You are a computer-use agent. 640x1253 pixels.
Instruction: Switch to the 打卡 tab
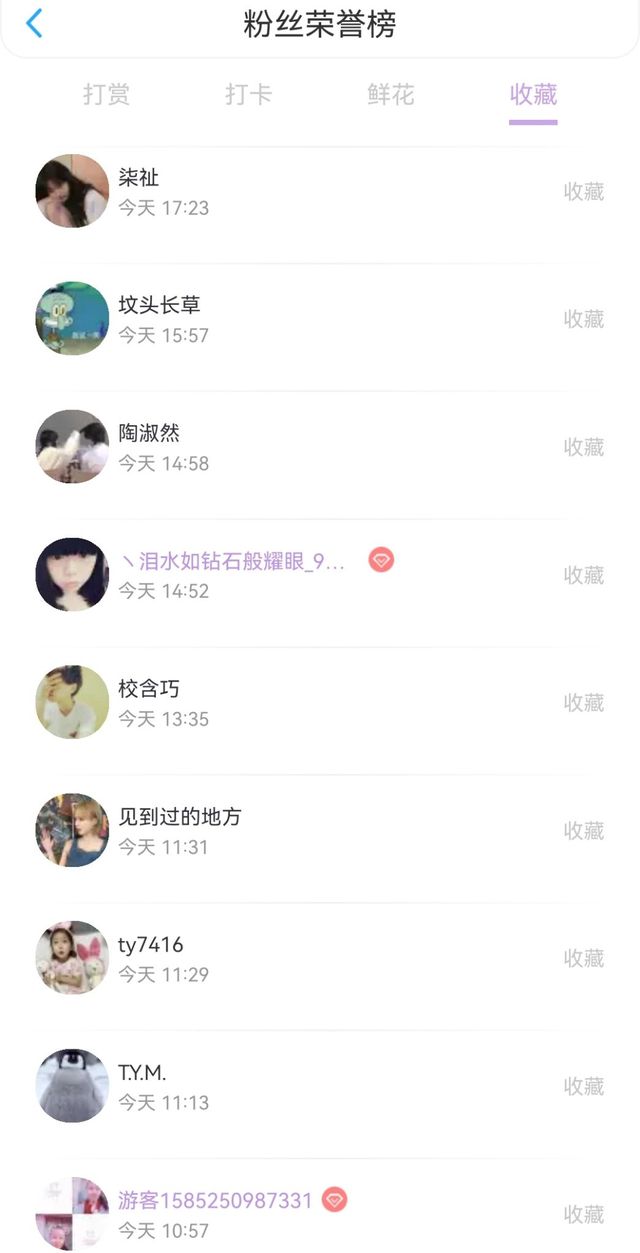(249, 95)
